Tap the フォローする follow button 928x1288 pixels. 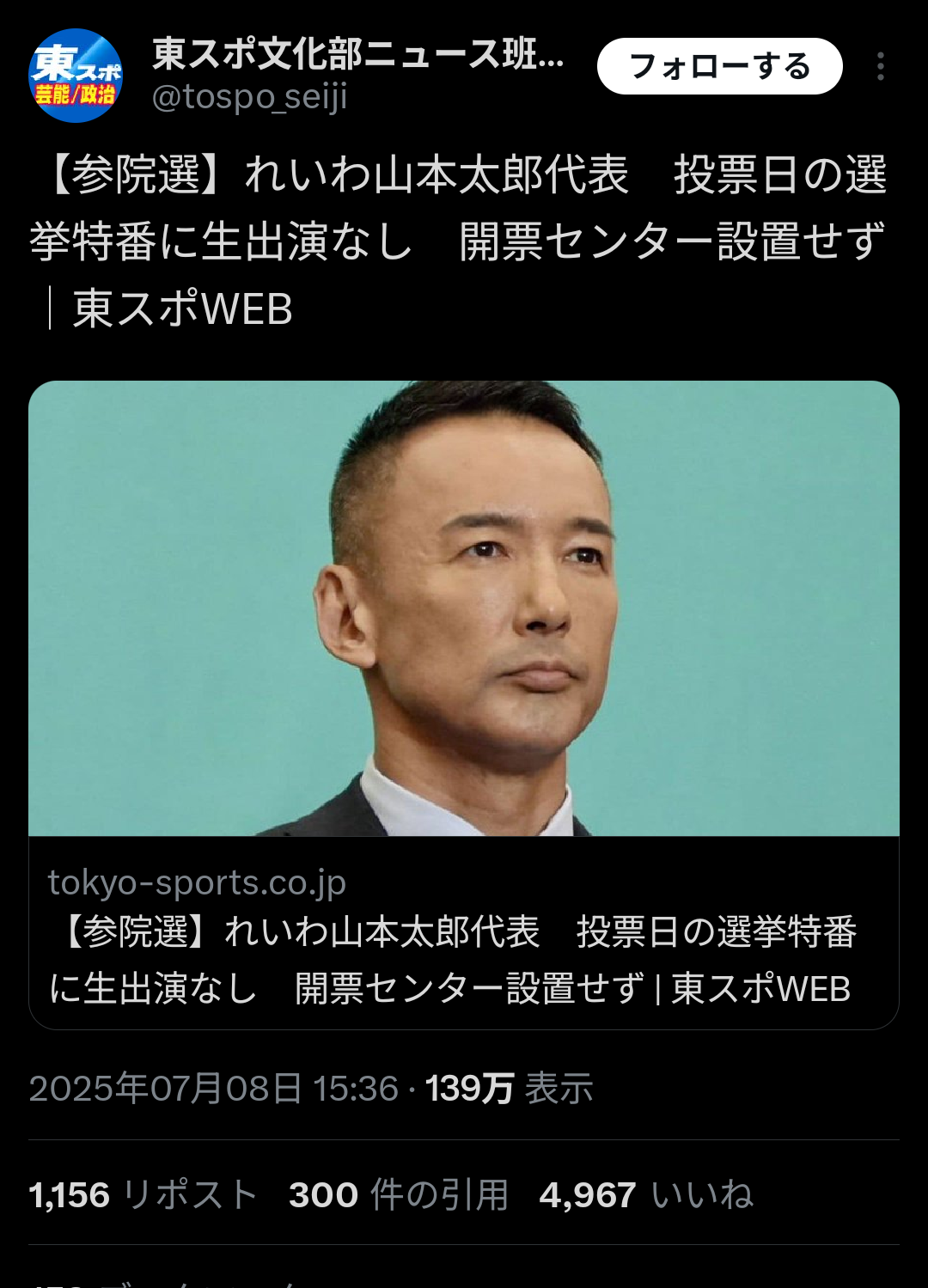[719, 66]
